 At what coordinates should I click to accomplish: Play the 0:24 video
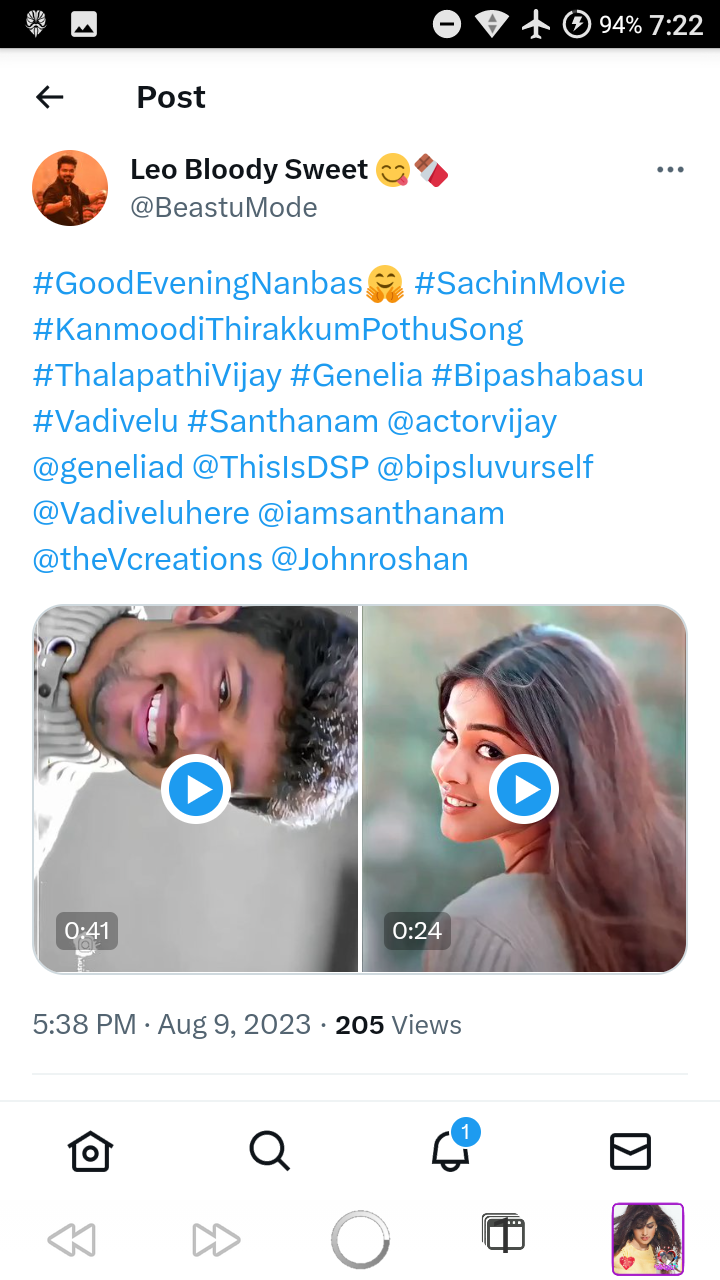pos(524,790)
